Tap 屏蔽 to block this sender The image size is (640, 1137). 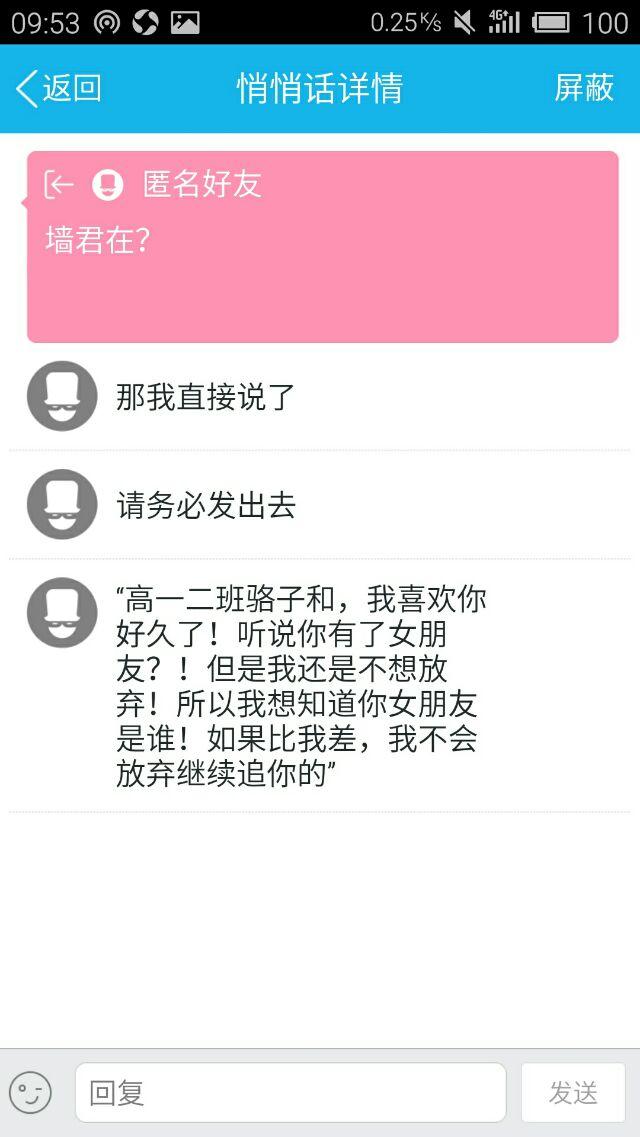(x=584, y=88)
